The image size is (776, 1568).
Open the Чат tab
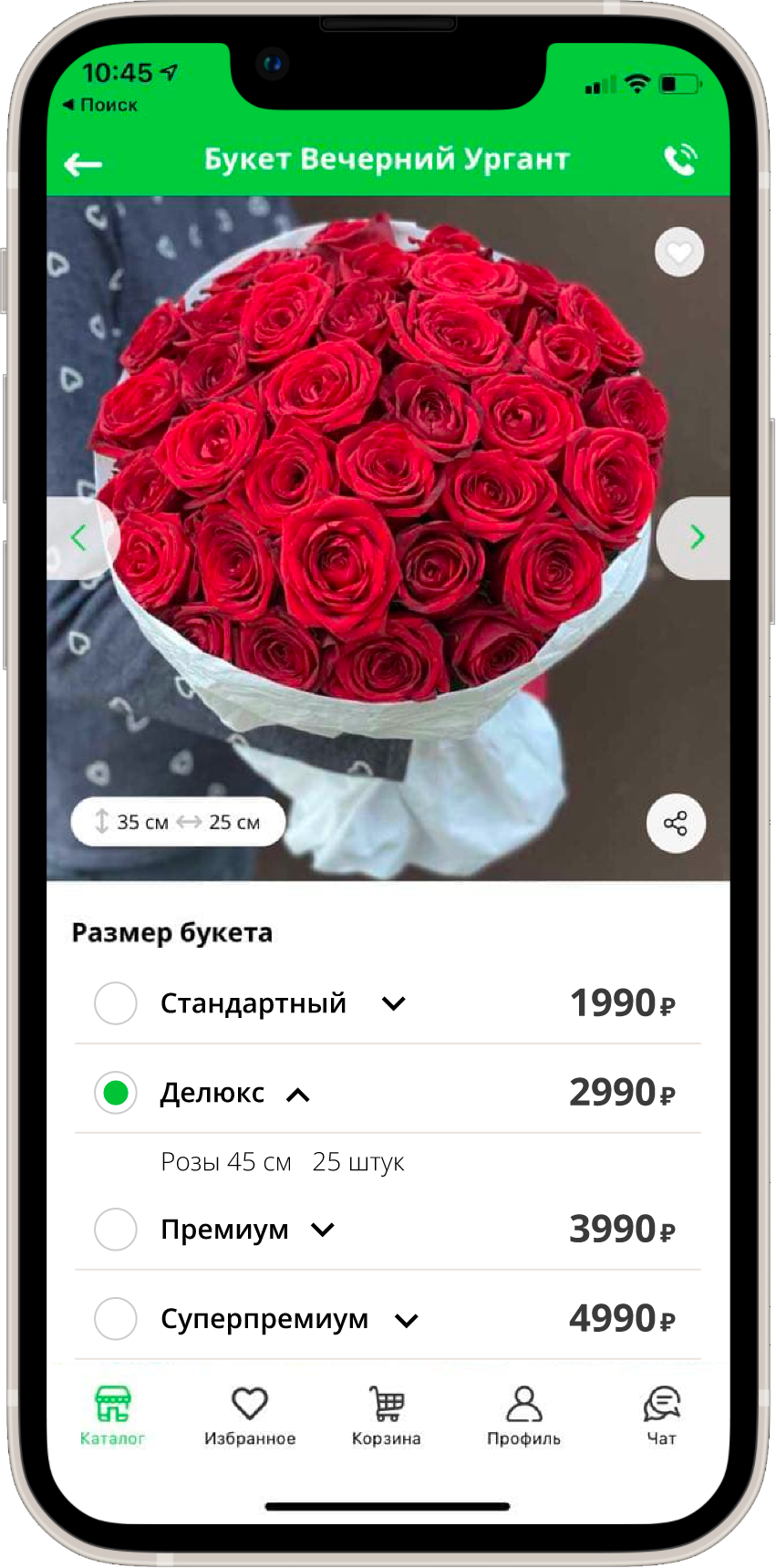661,1416
